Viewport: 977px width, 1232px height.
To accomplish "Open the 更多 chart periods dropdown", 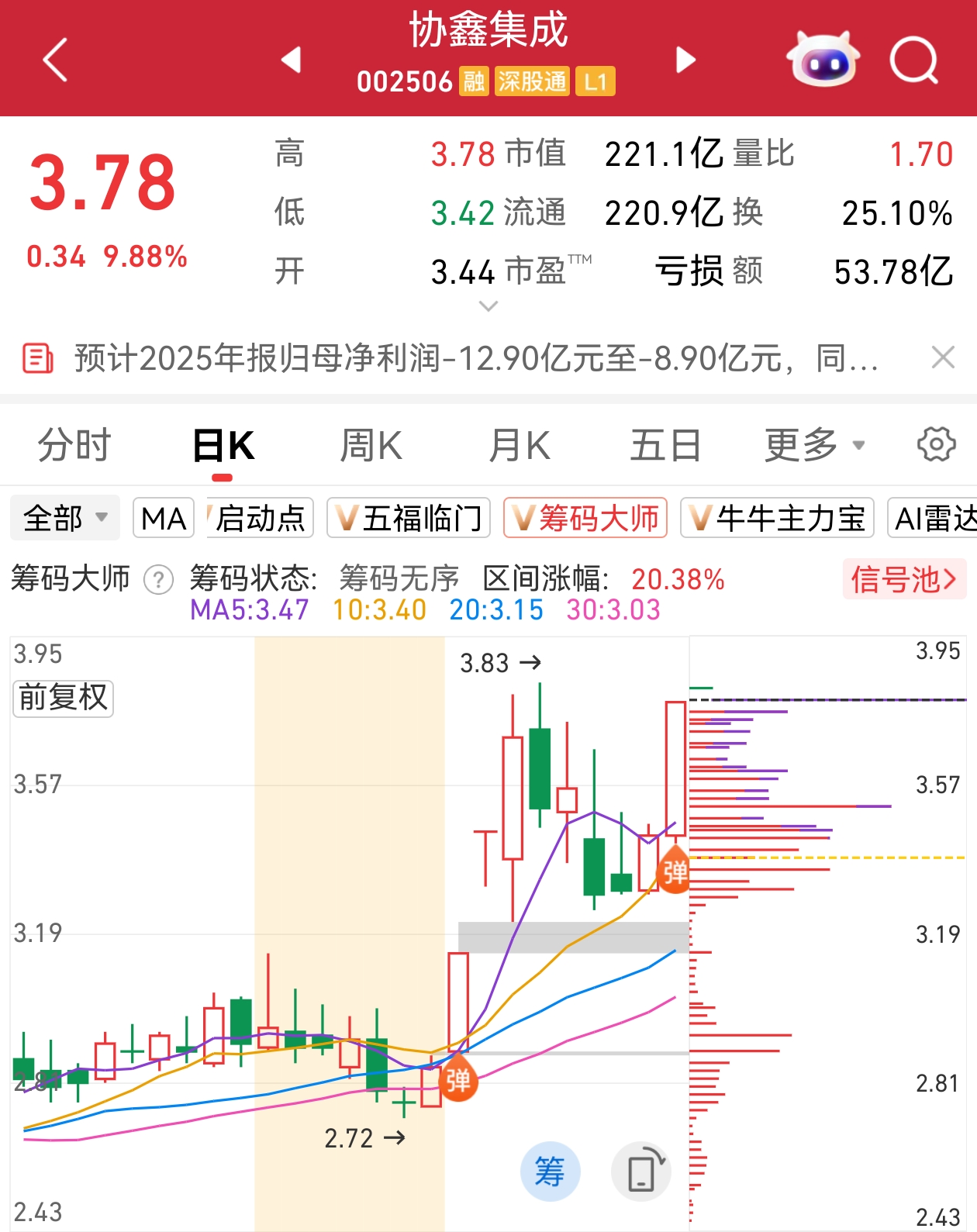I will (x=814, y=446).
